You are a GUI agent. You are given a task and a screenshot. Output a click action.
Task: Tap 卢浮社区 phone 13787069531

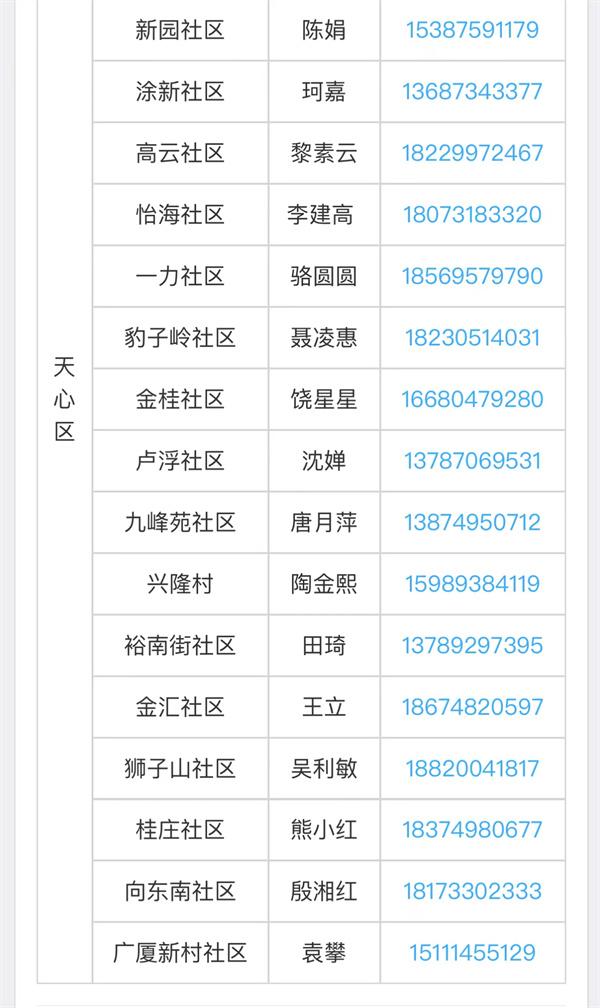pos(472,461)
